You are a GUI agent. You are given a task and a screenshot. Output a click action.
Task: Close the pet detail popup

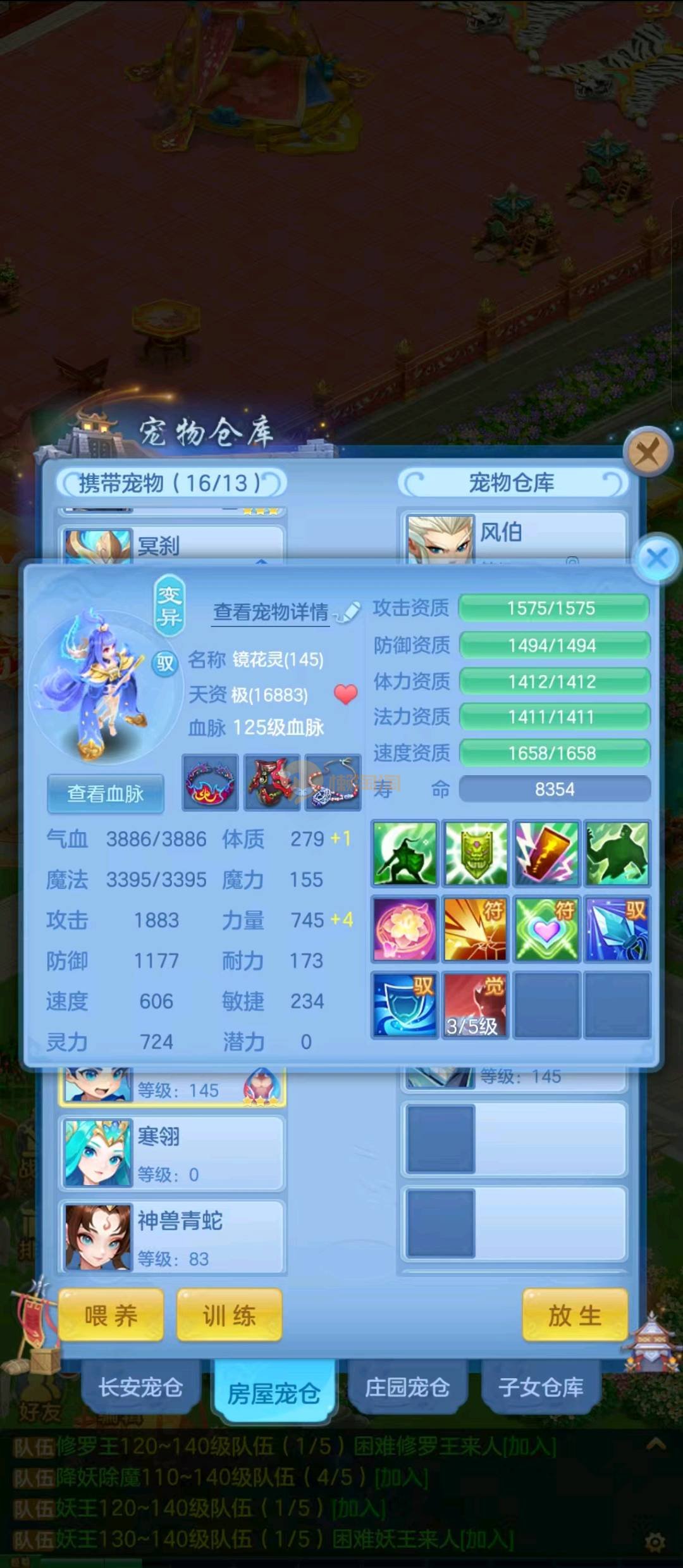[x=657, y=558]
